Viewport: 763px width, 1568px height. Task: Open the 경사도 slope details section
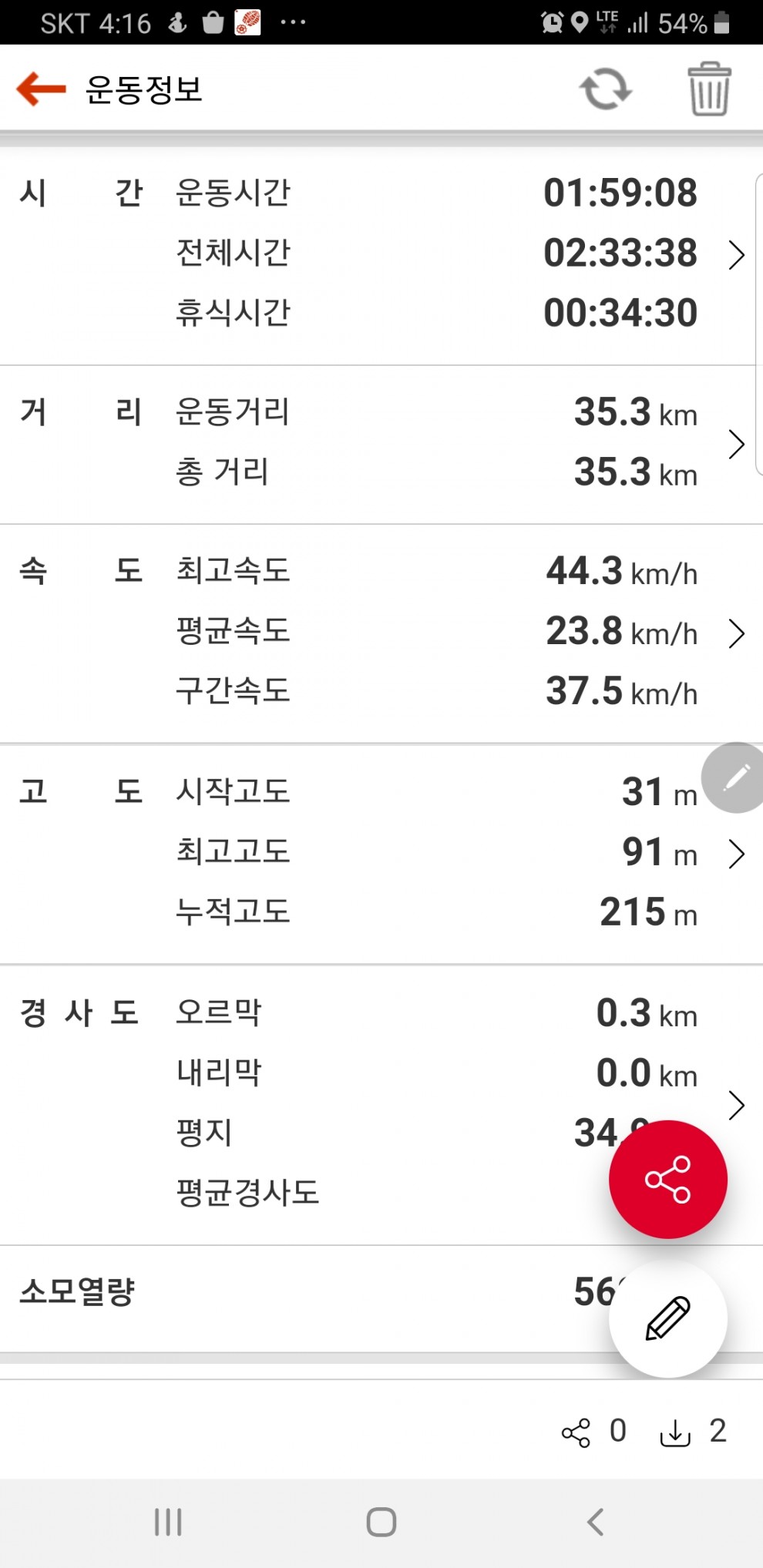click(x=381, y=1105)
